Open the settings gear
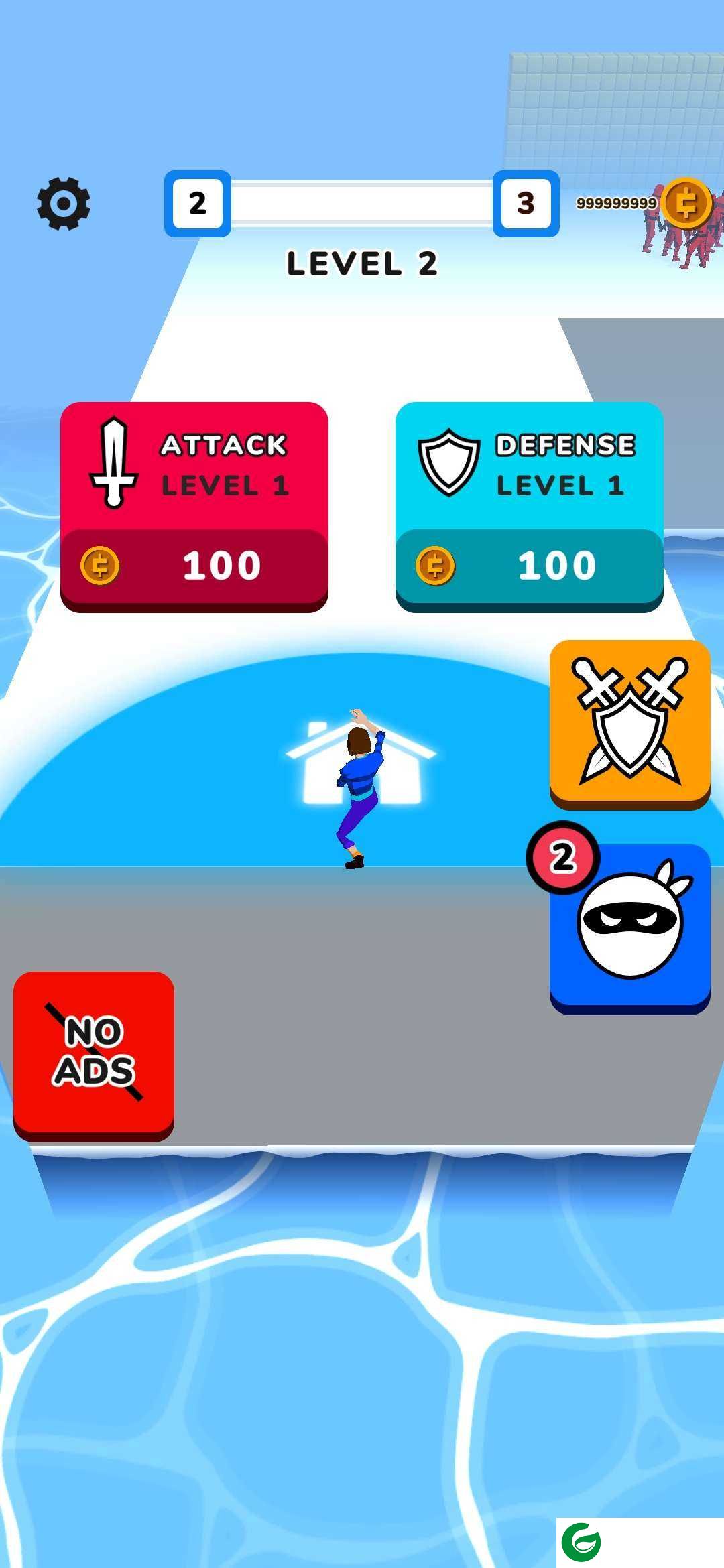Screen dimensions: 724x1568 coord(64,203)
